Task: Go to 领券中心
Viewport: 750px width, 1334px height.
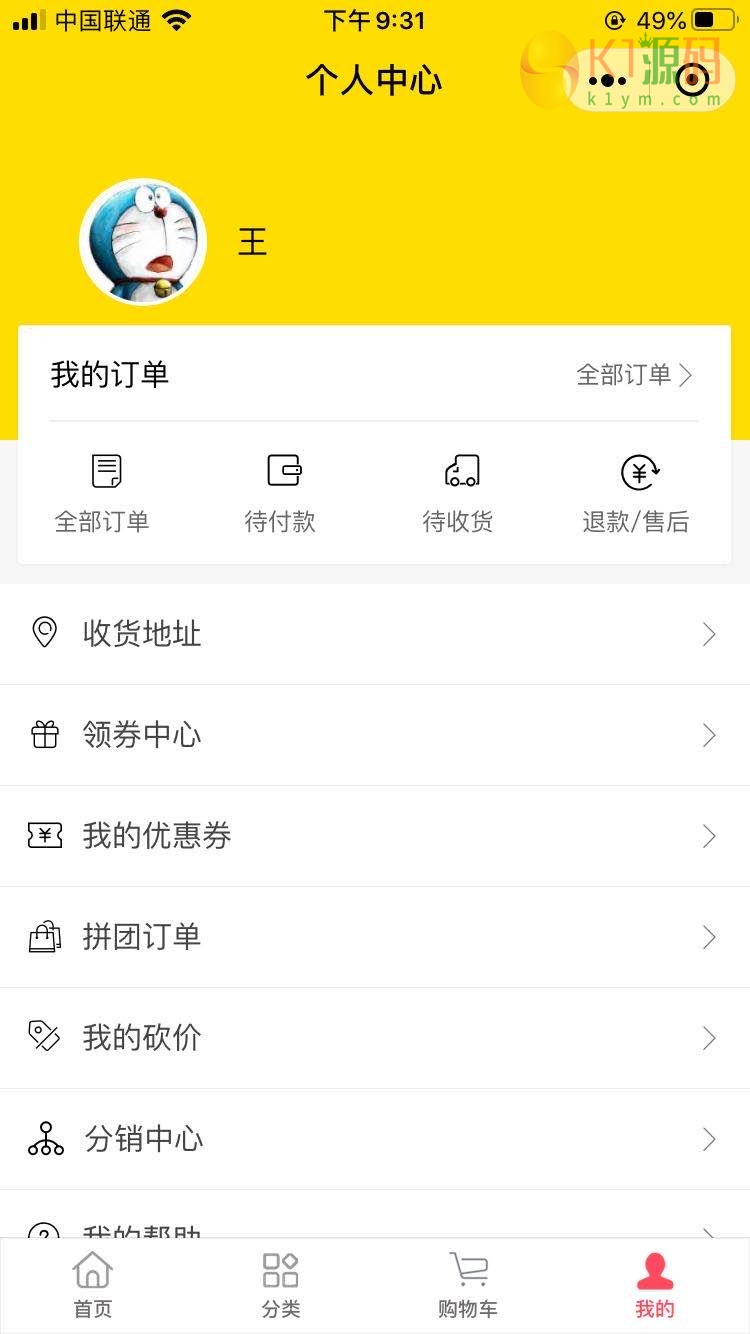Action: coord(375,735)
